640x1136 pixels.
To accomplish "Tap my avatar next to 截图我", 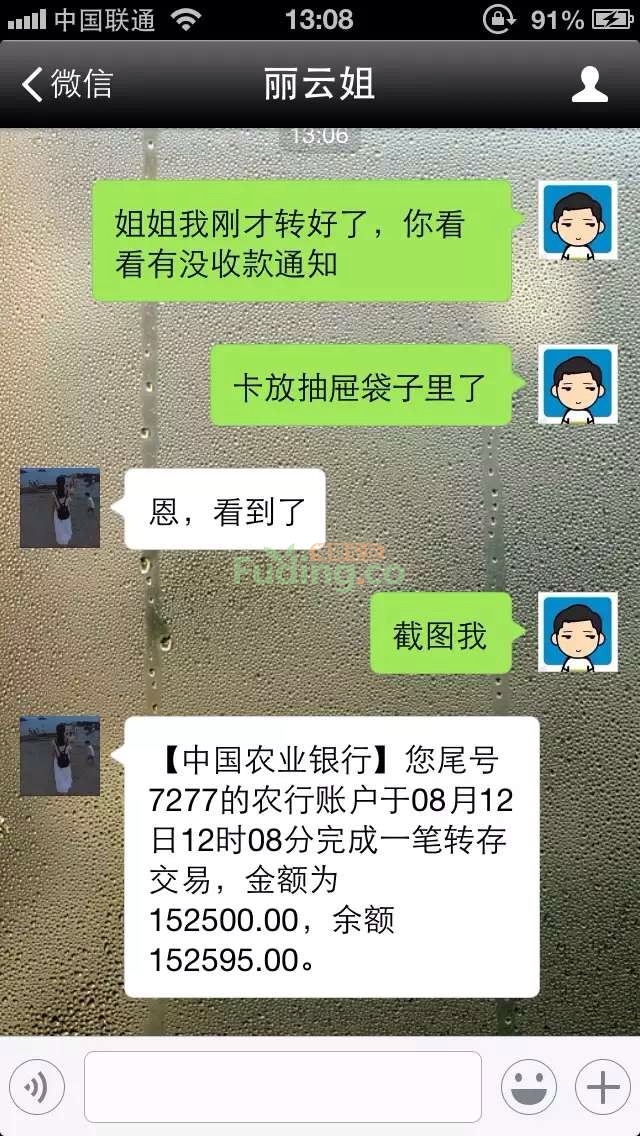I will pyautogui.click(x=577, y=632).
